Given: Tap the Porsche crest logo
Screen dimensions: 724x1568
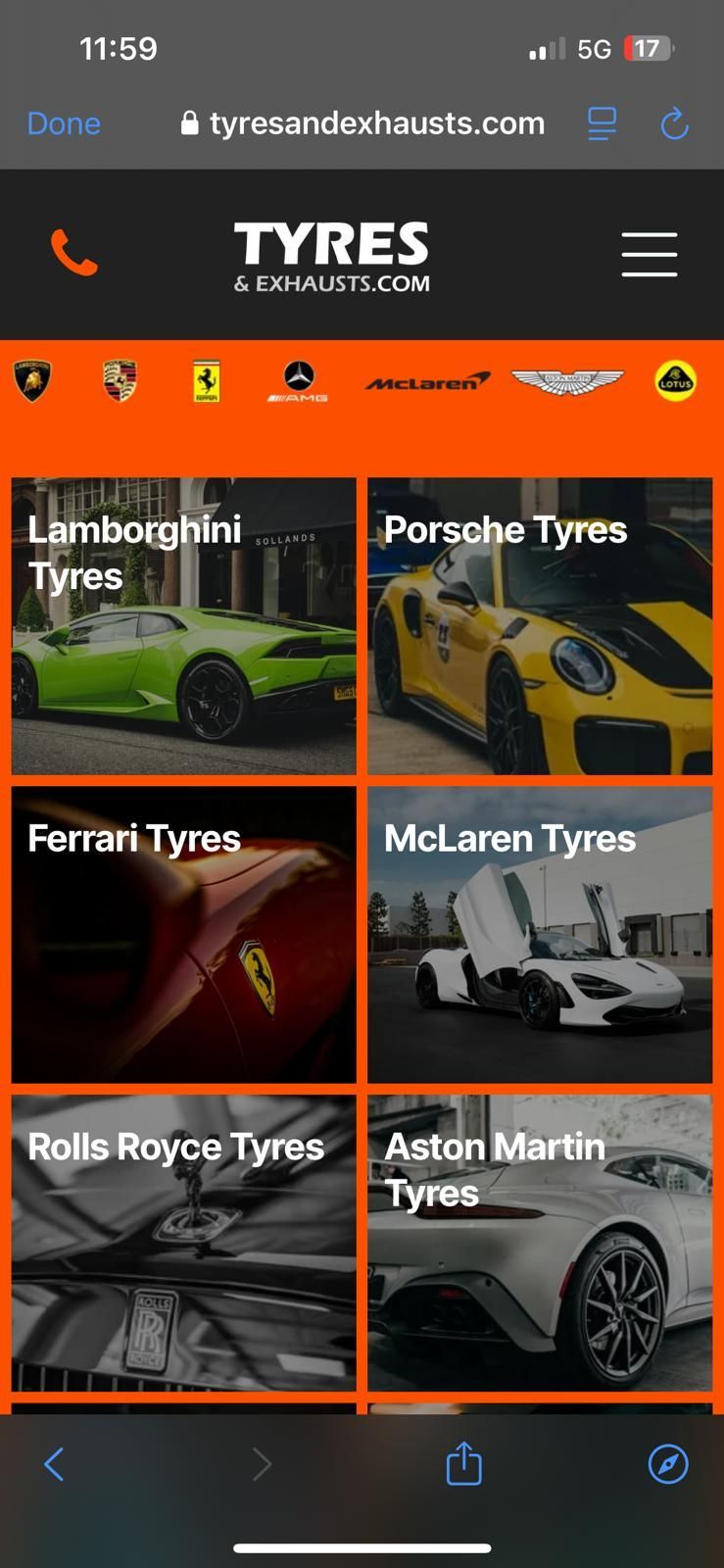Looking at the screenshot, I should point(118,381).
